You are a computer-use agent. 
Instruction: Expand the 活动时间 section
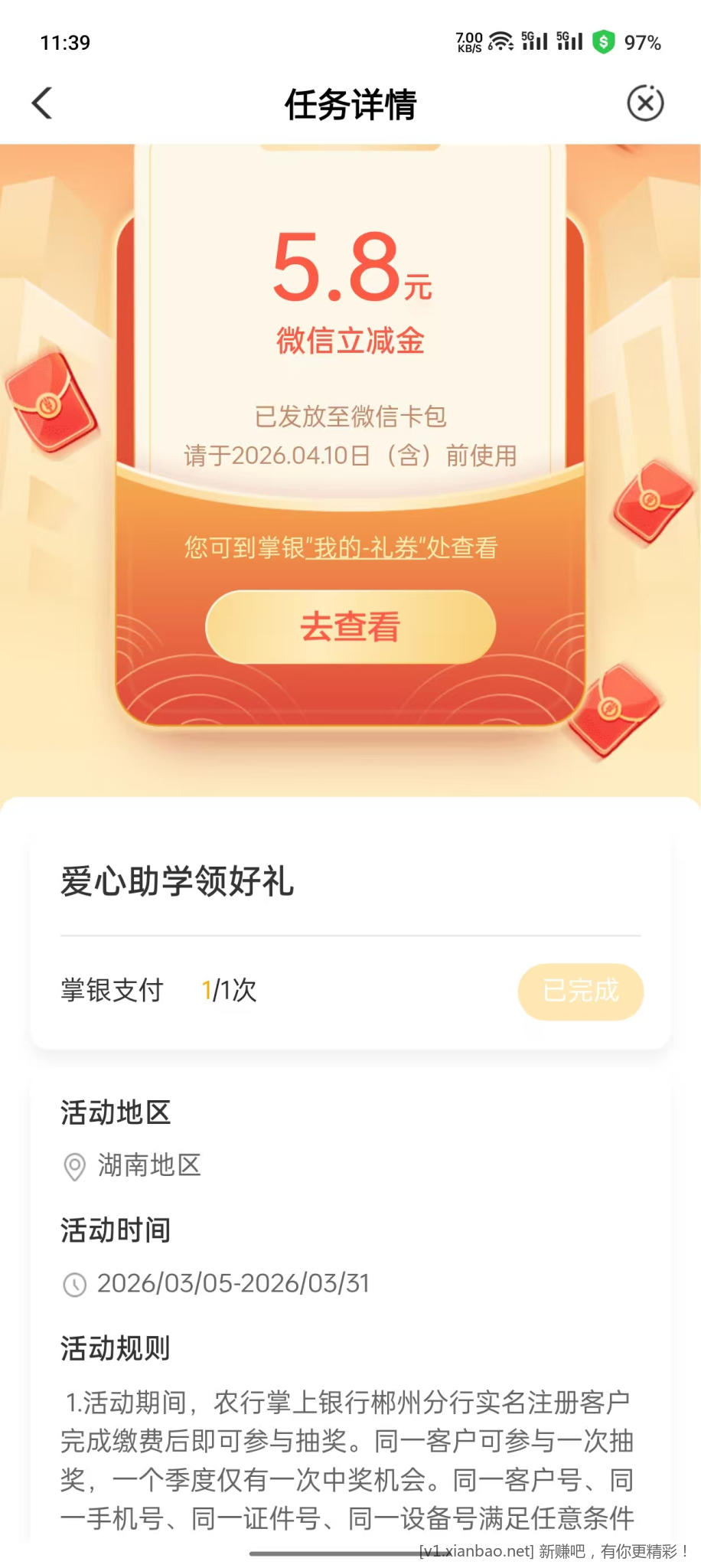pyautogui.click(x=115, y=1230)
